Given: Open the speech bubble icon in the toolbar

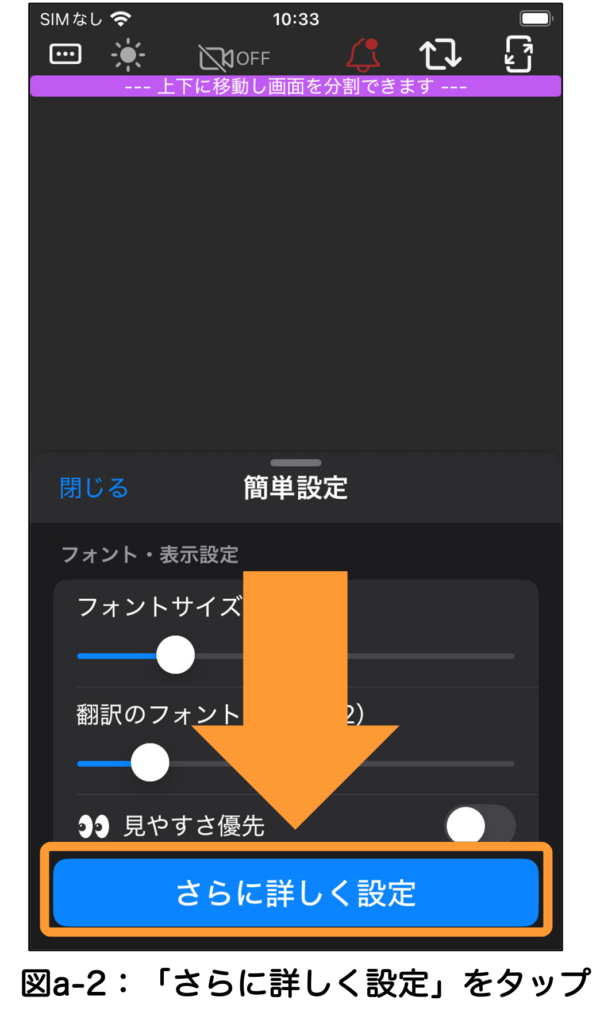Looking at the screenshot, I should [65, 54].
